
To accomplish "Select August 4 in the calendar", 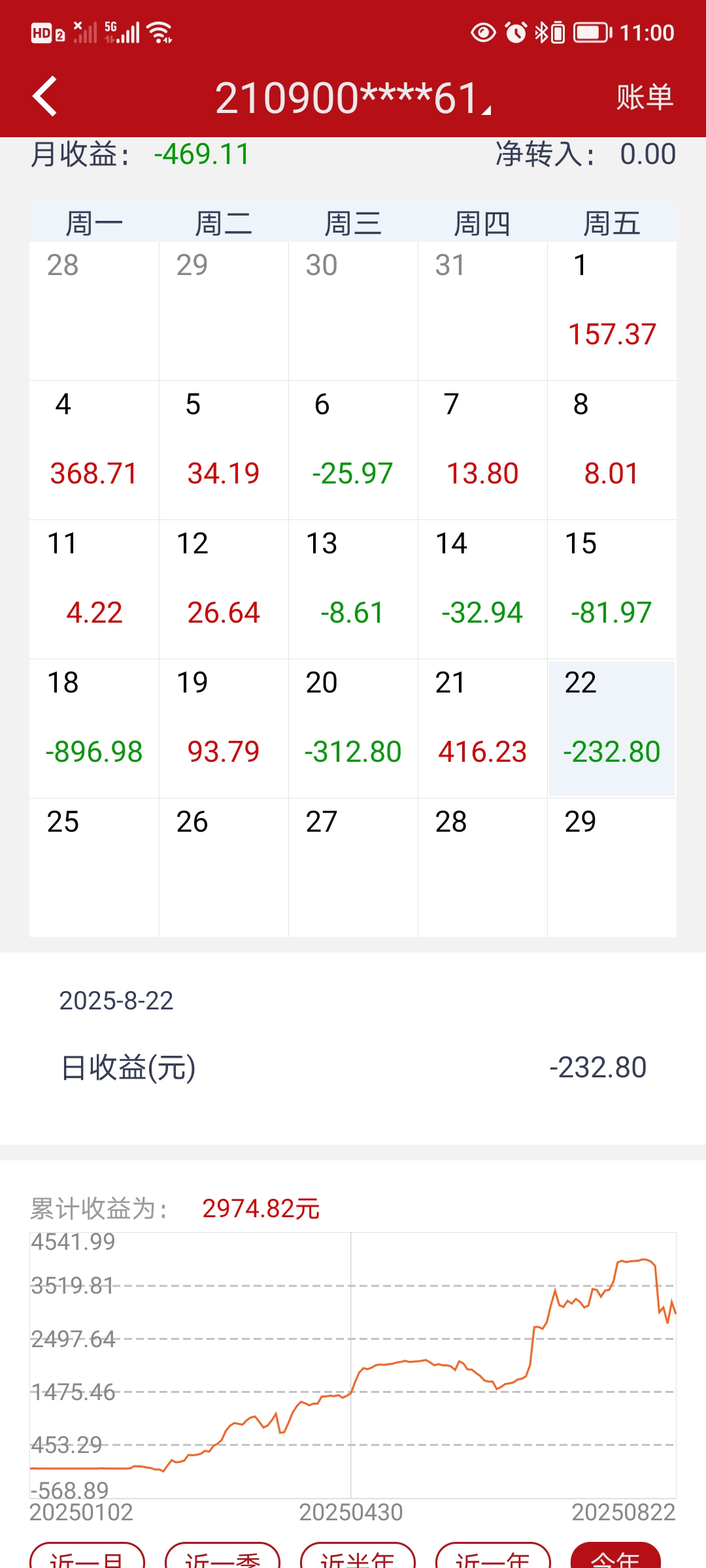I will pos(94,450).
